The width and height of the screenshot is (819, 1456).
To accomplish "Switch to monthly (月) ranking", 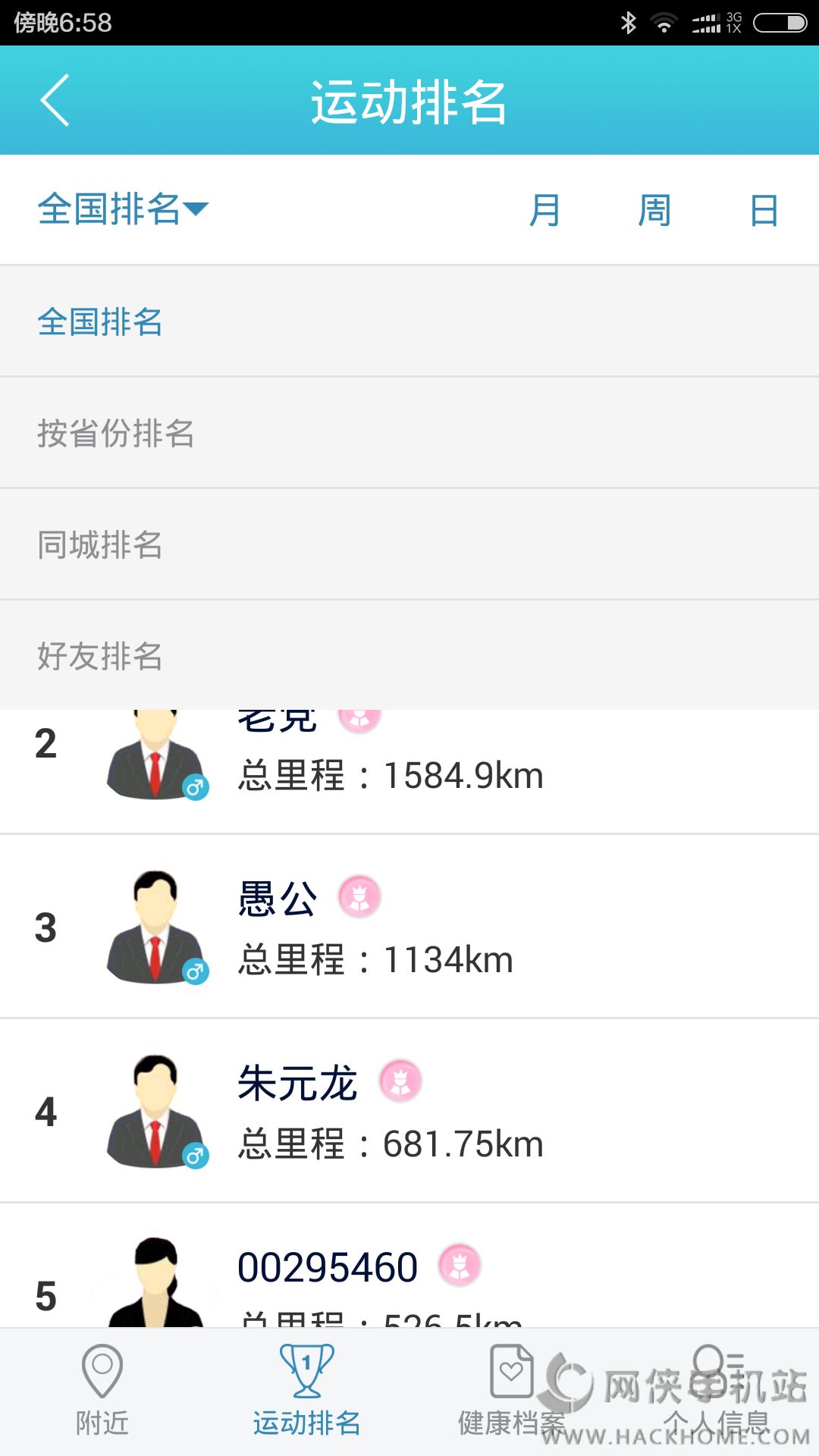I will [544, 210].
